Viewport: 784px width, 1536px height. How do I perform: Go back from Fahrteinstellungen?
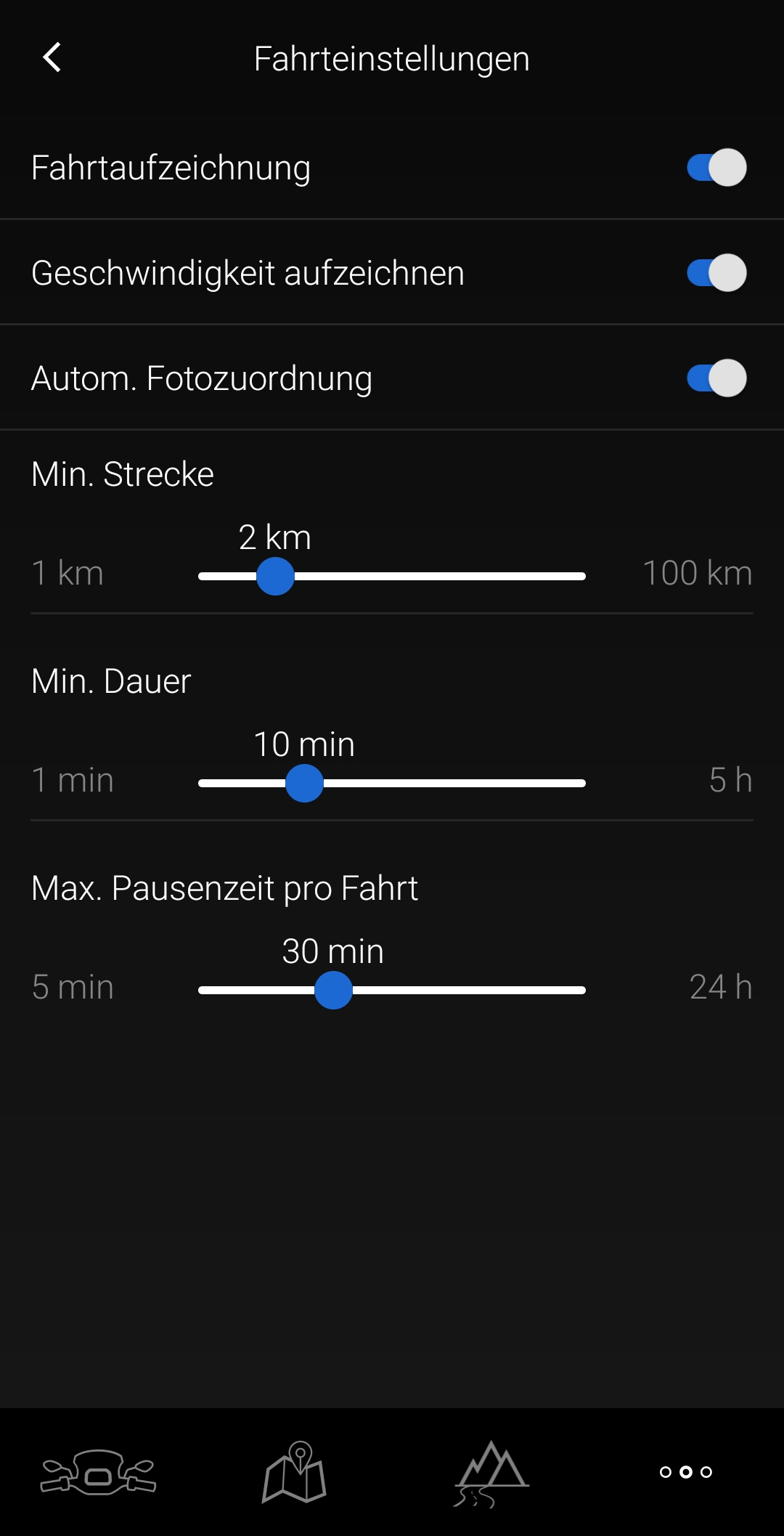click(52, 58)
